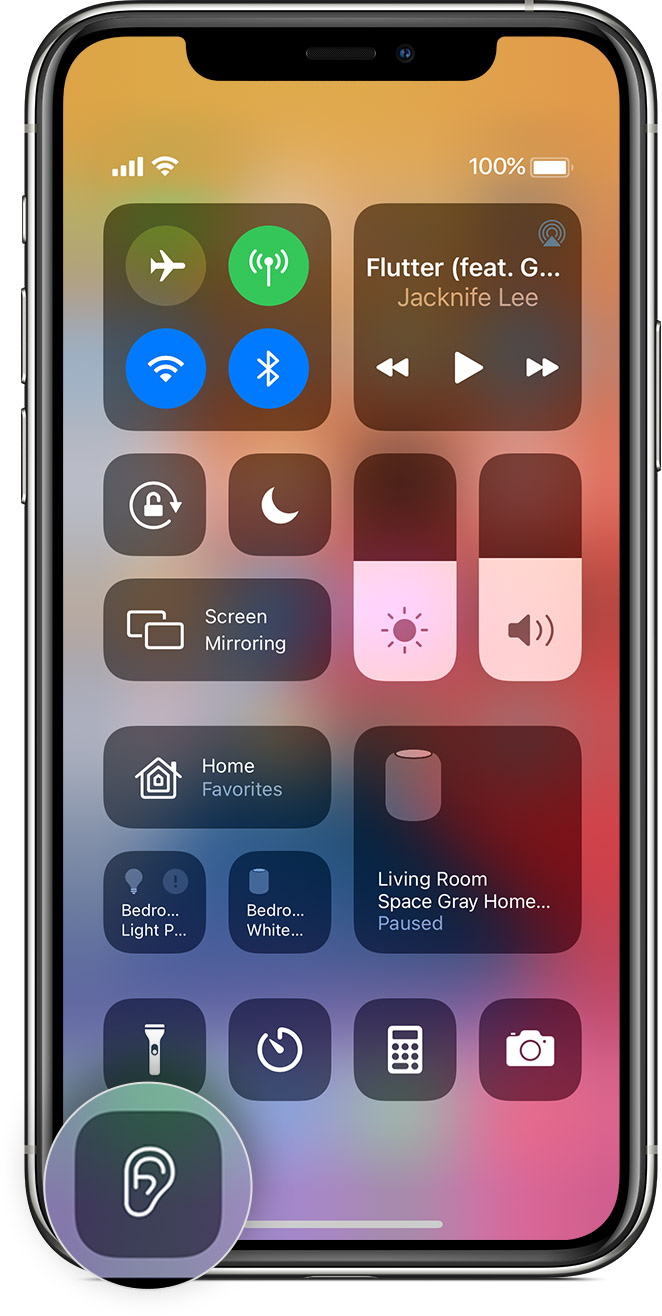Tap the brightness slider
662x1316 pixels.
pos(405,567)
